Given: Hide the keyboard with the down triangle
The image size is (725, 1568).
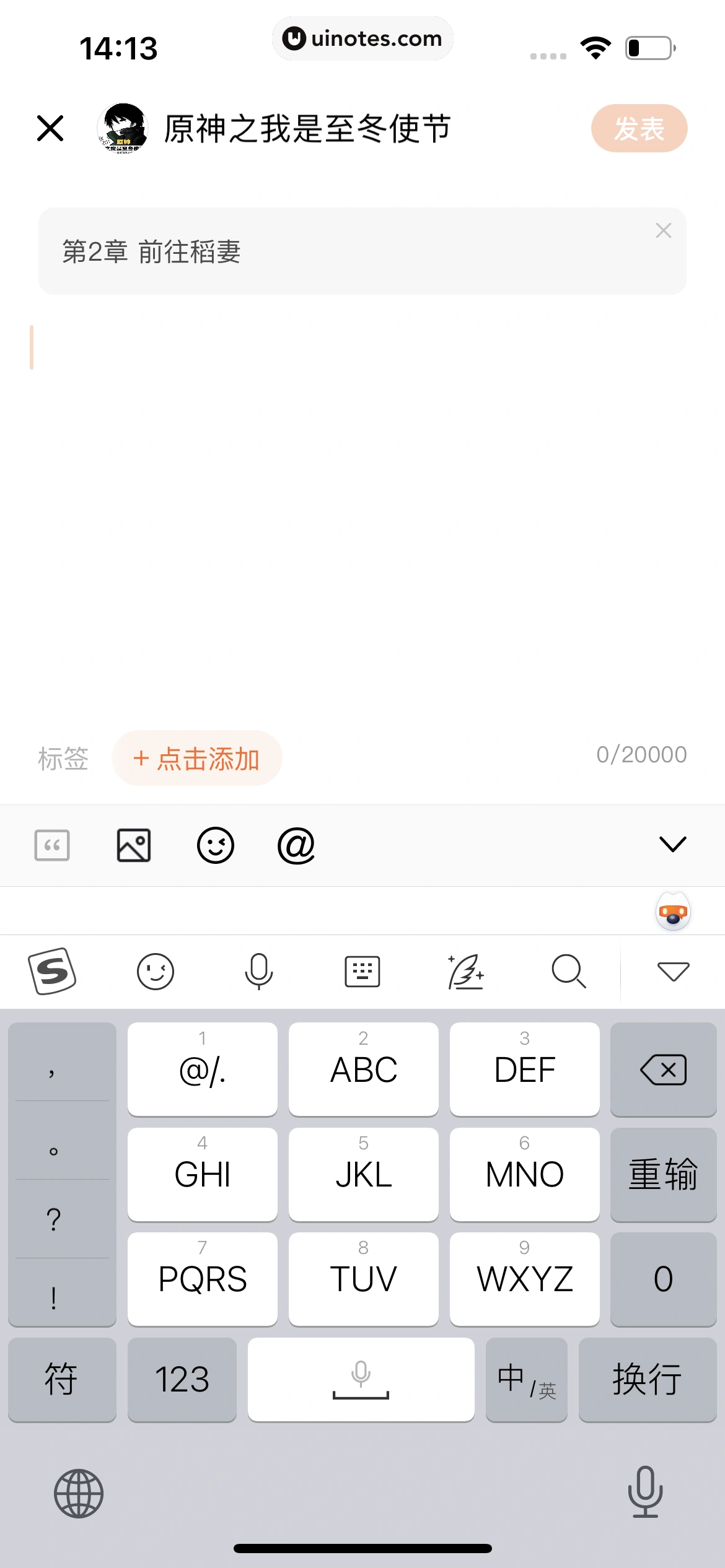Looking at the screenshot, I should point(673,971).
